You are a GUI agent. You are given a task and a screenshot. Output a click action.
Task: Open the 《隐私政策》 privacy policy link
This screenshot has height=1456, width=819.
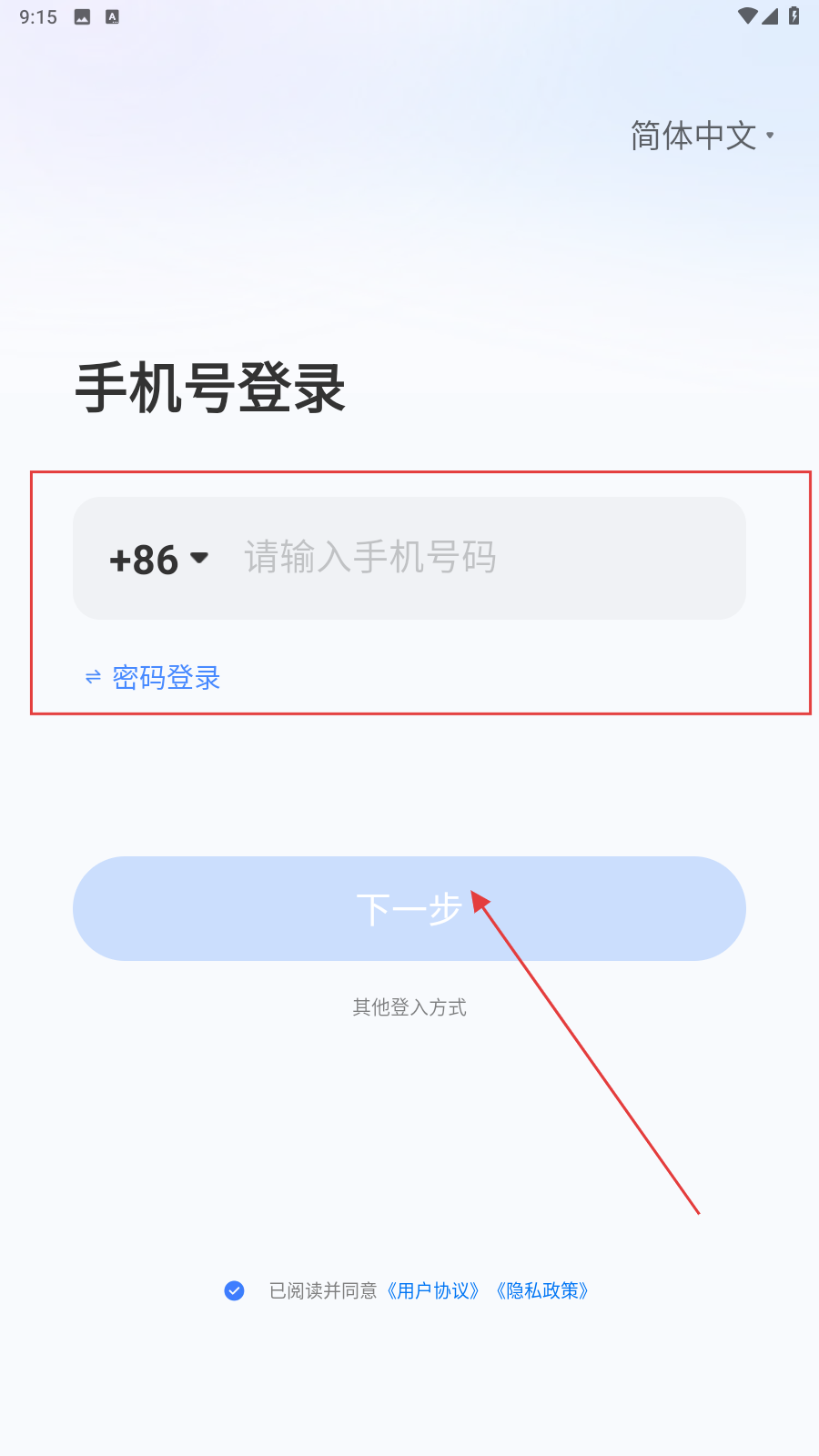click(x=542, y=1290)
